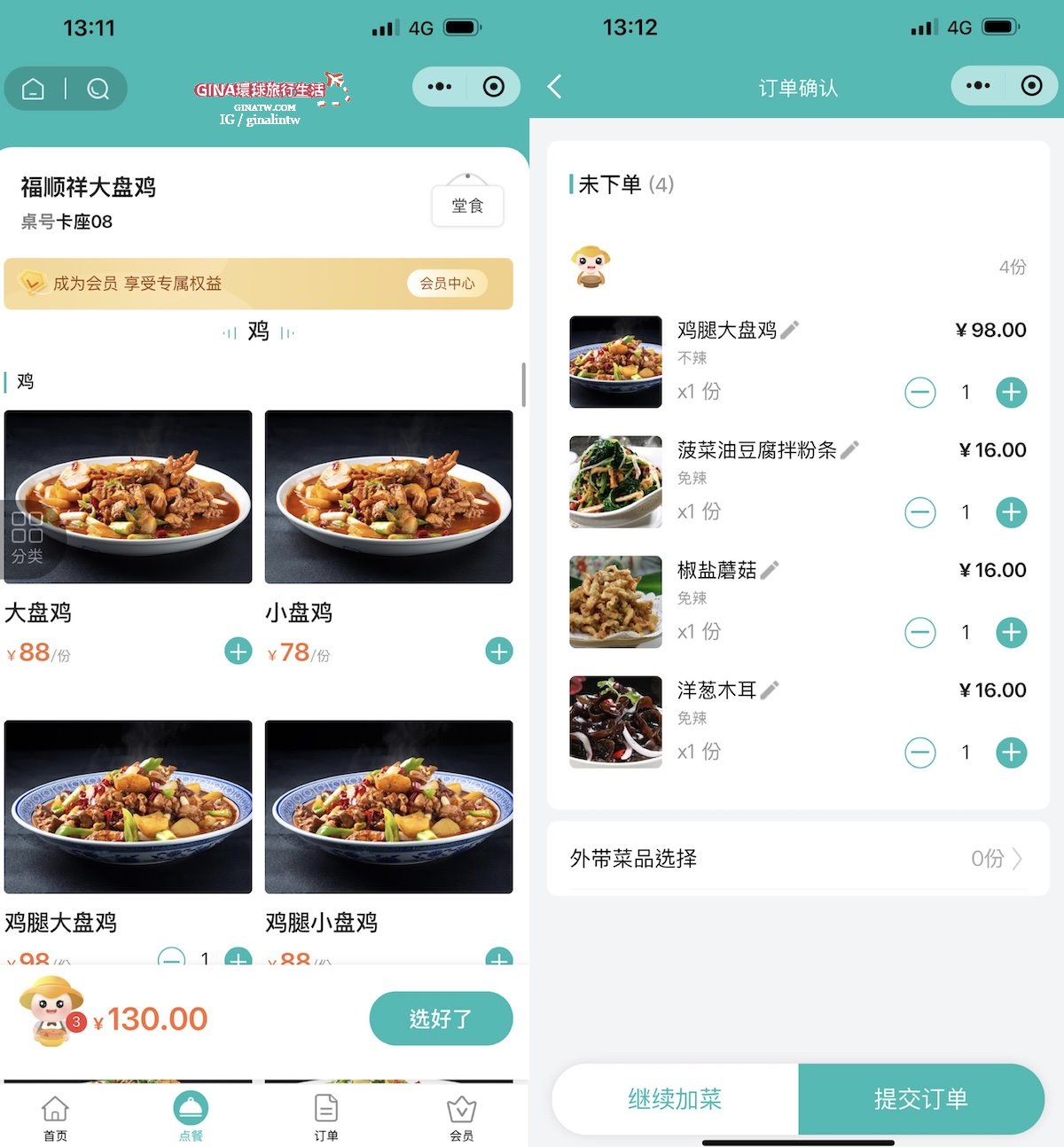Open the search icon in the header
Screen dimensions: 1064x1147
(x=98, y=89)
